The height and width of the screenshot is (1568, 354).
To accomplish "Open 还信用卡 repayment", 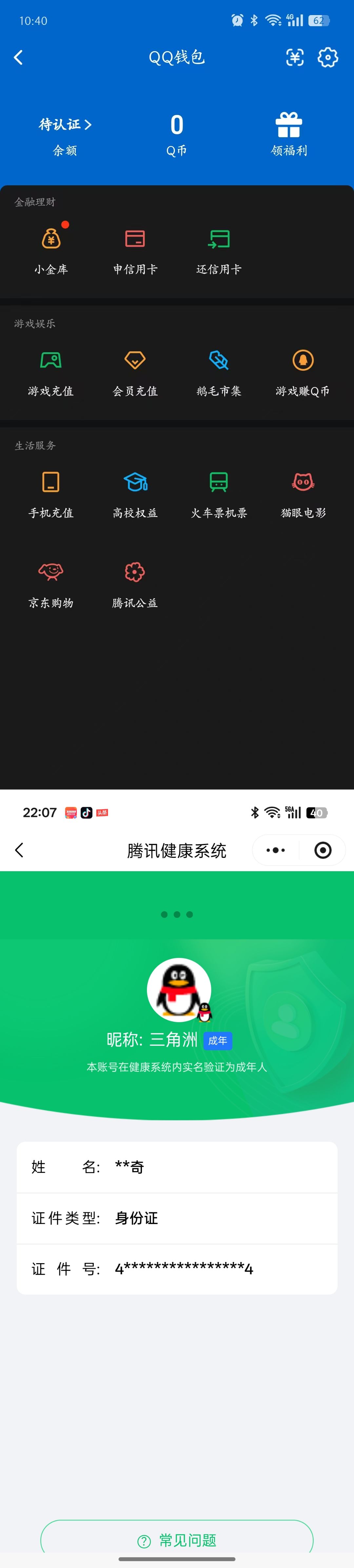I will pos(219,249).
